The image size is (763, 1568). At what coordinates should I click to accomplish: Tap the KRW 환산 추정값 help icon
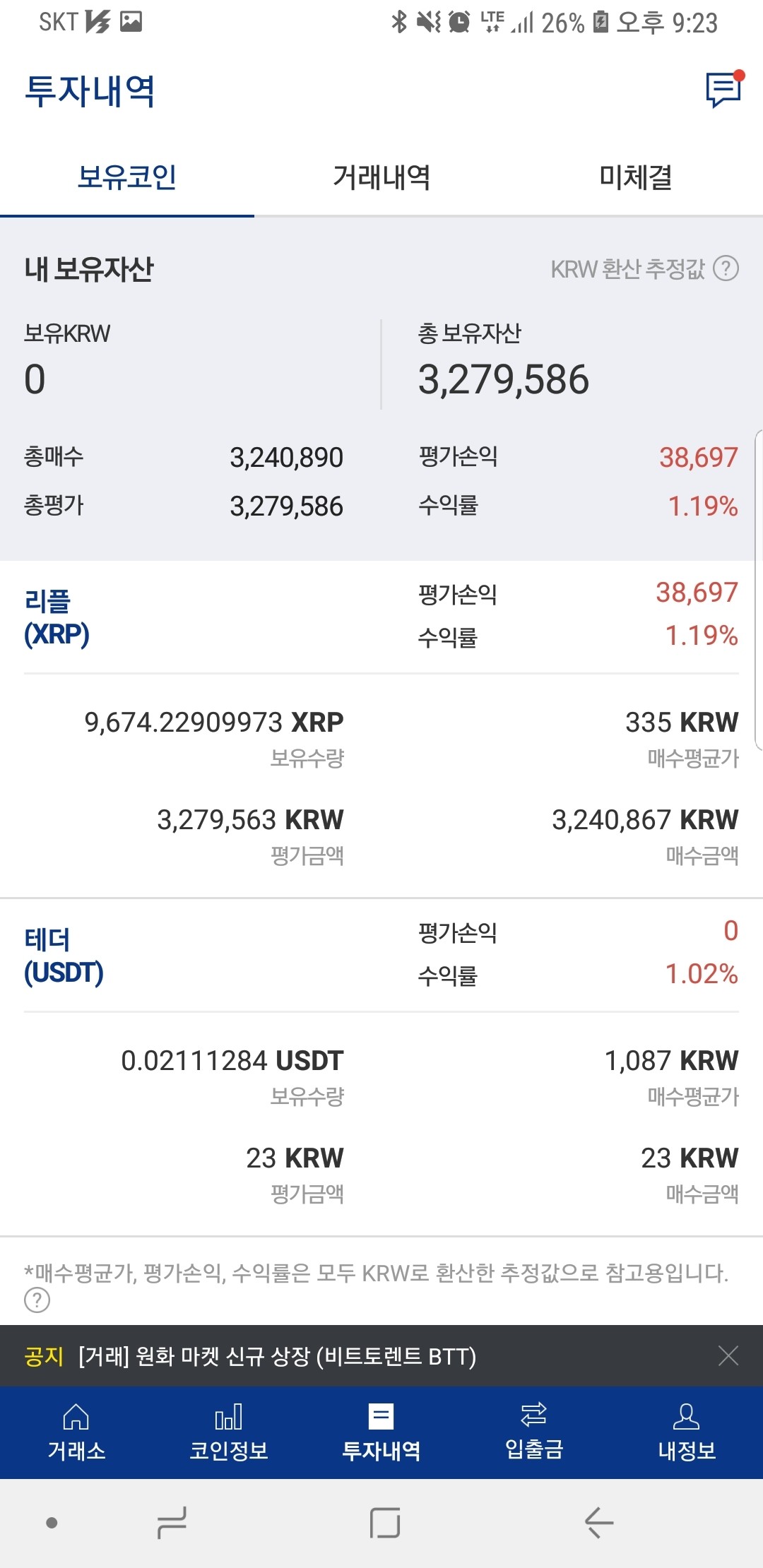tap(726, 268)
